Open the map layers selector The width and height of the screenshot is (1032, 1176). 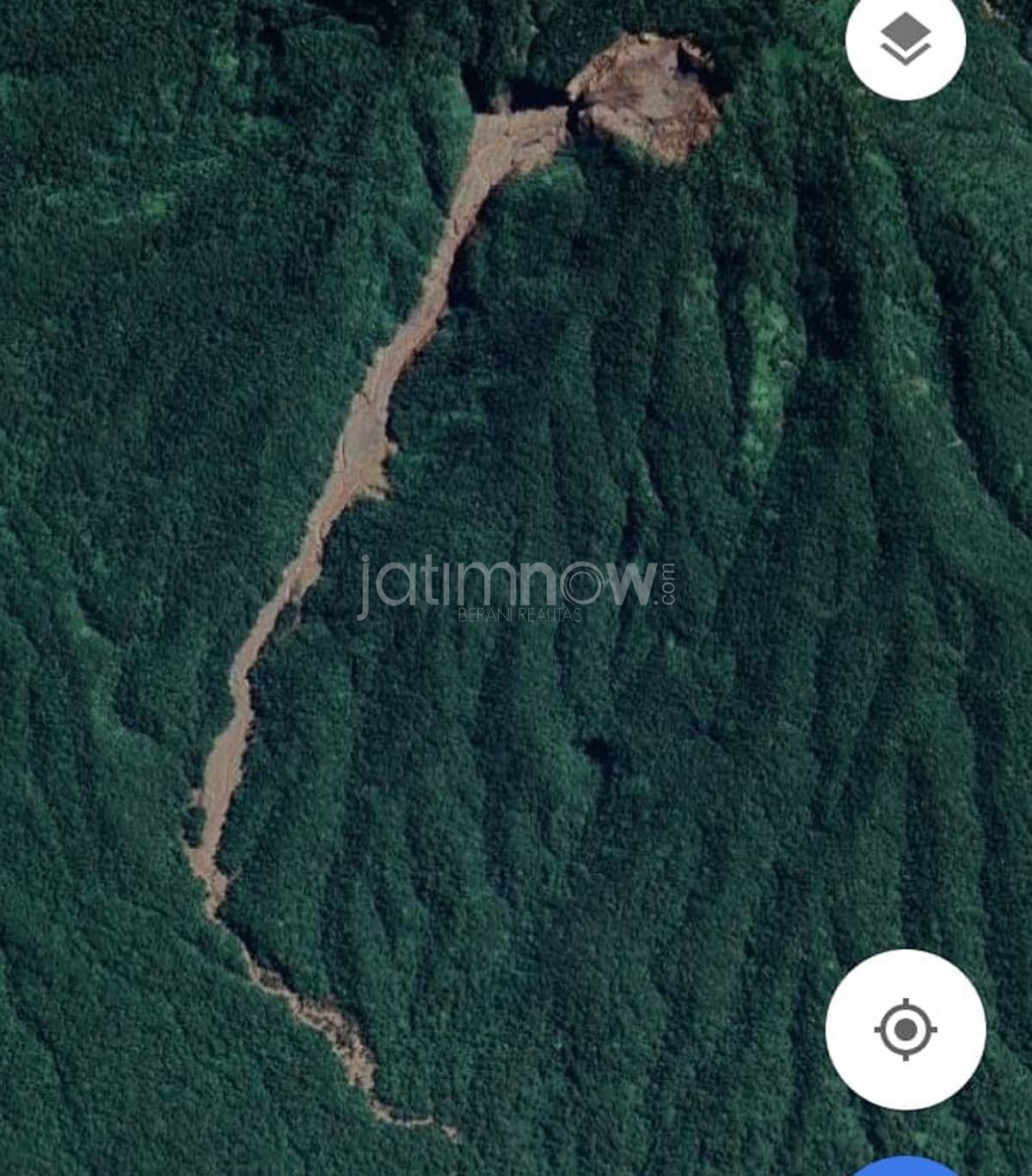905,41
